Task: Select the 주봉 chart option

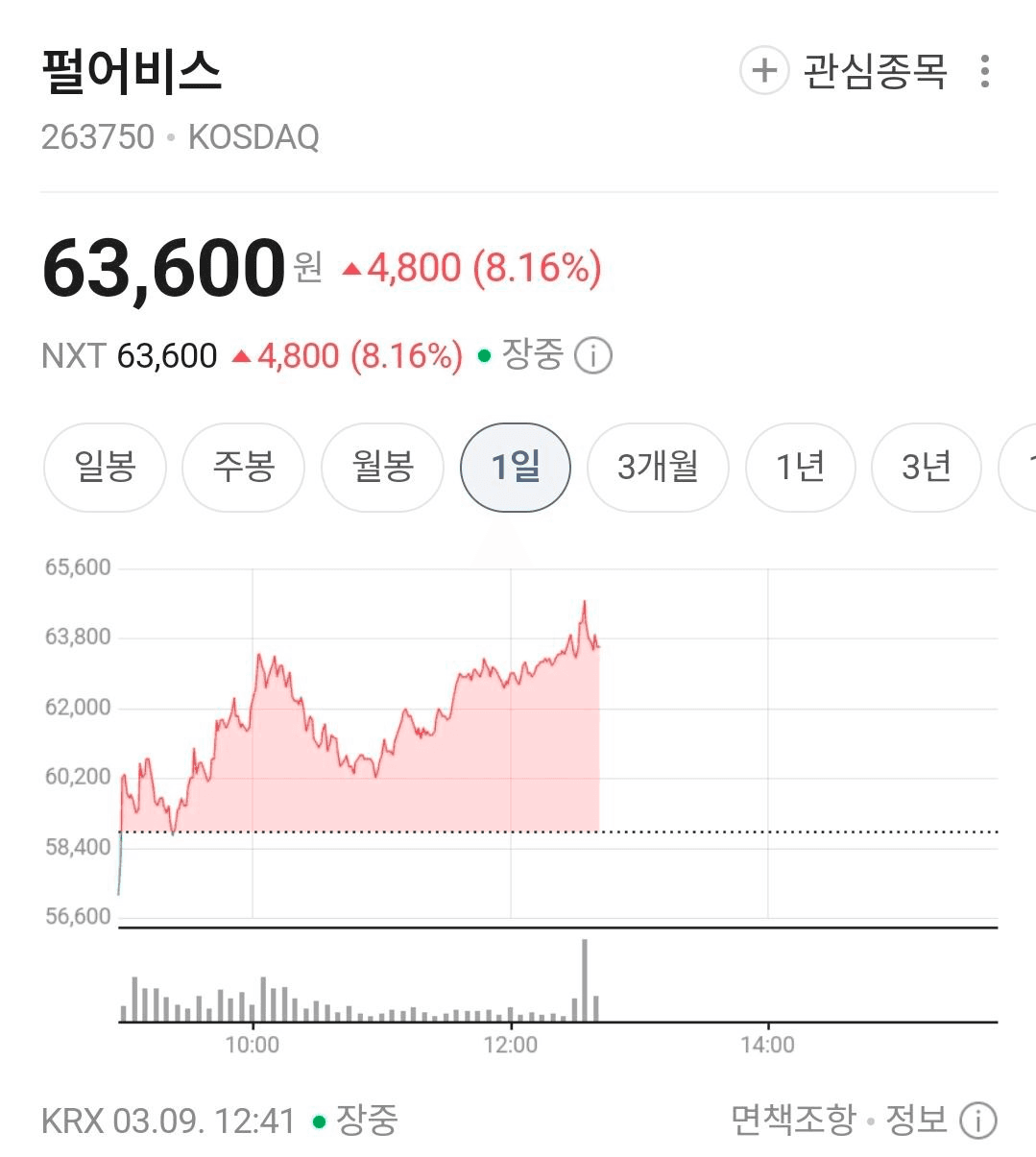Action: click(x=244, y=468)
